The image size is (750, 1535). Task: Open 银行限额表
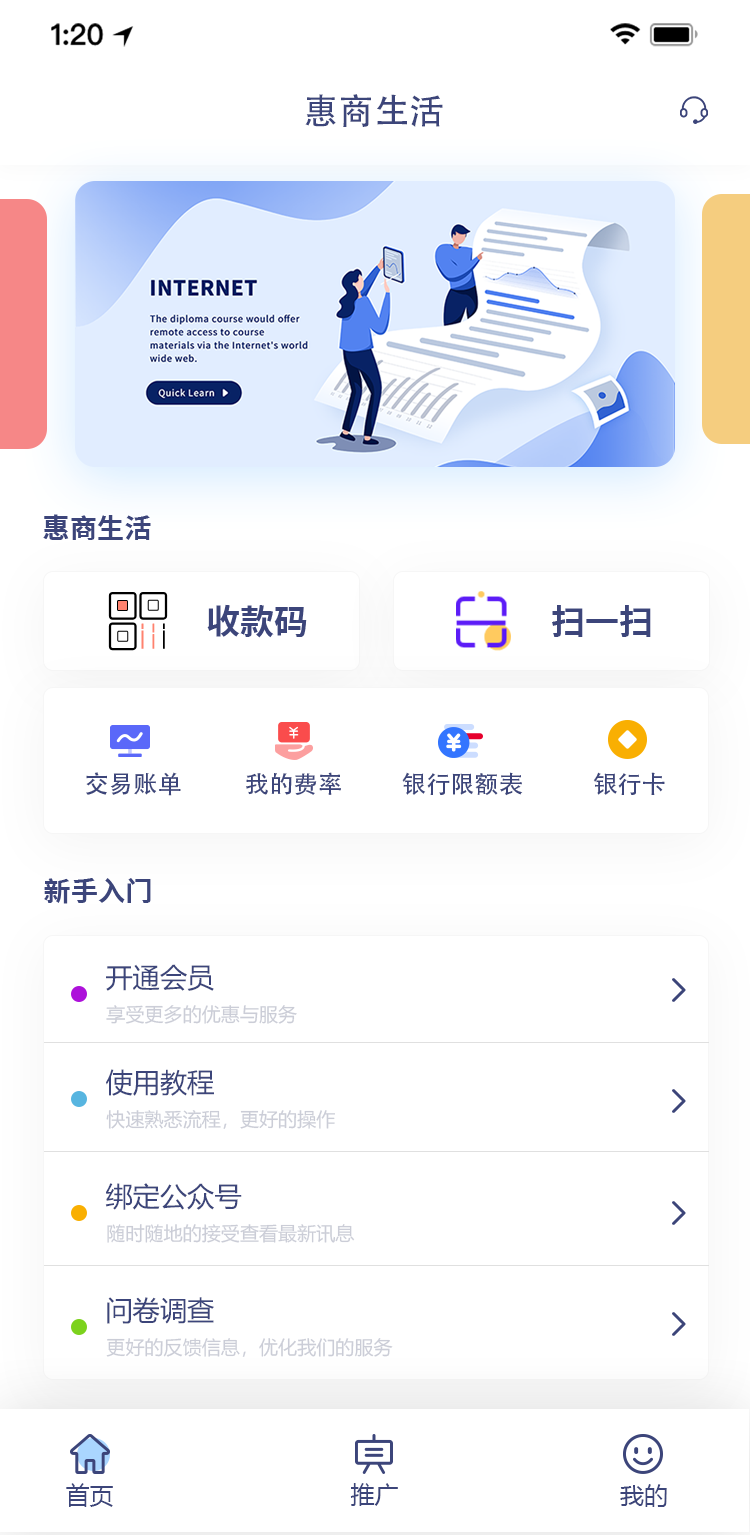coord(462,761)
